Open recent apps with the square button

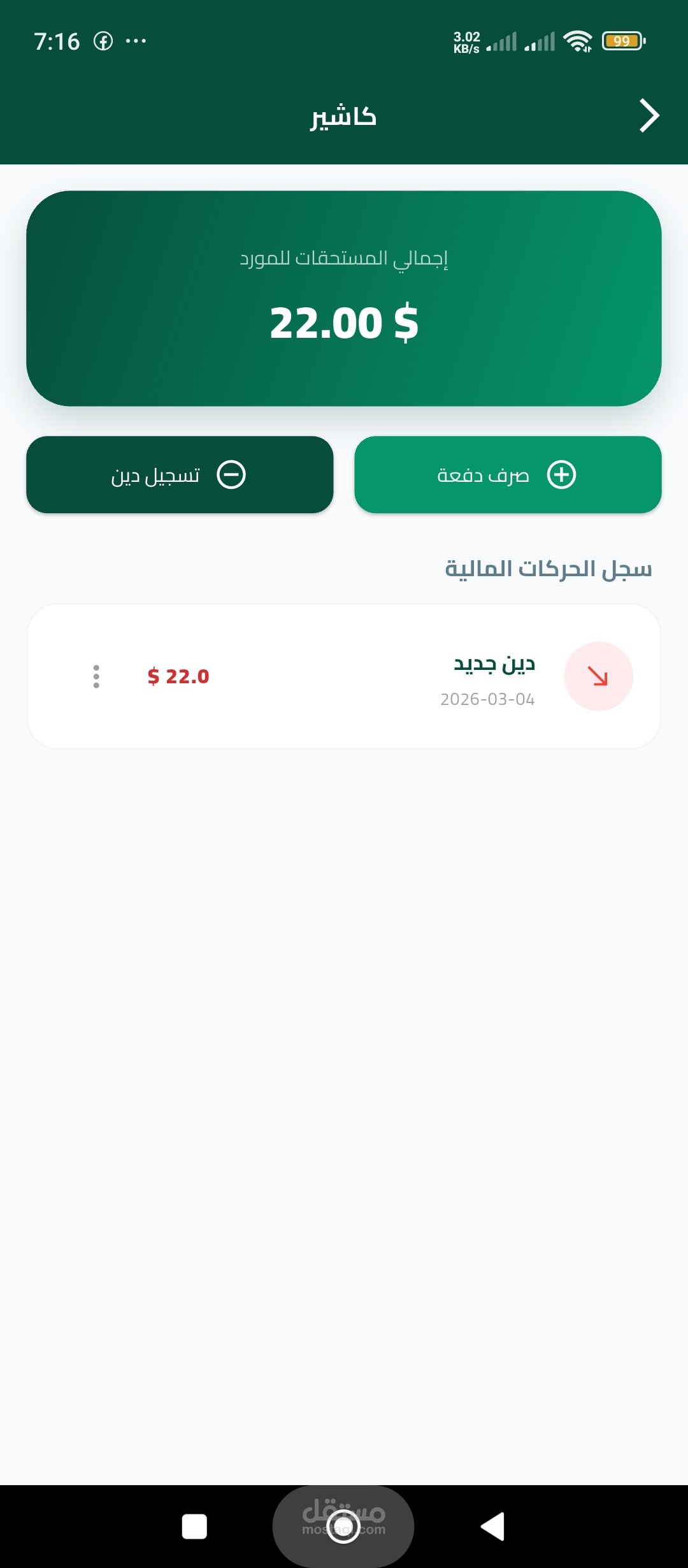(x=194, y=1527)
